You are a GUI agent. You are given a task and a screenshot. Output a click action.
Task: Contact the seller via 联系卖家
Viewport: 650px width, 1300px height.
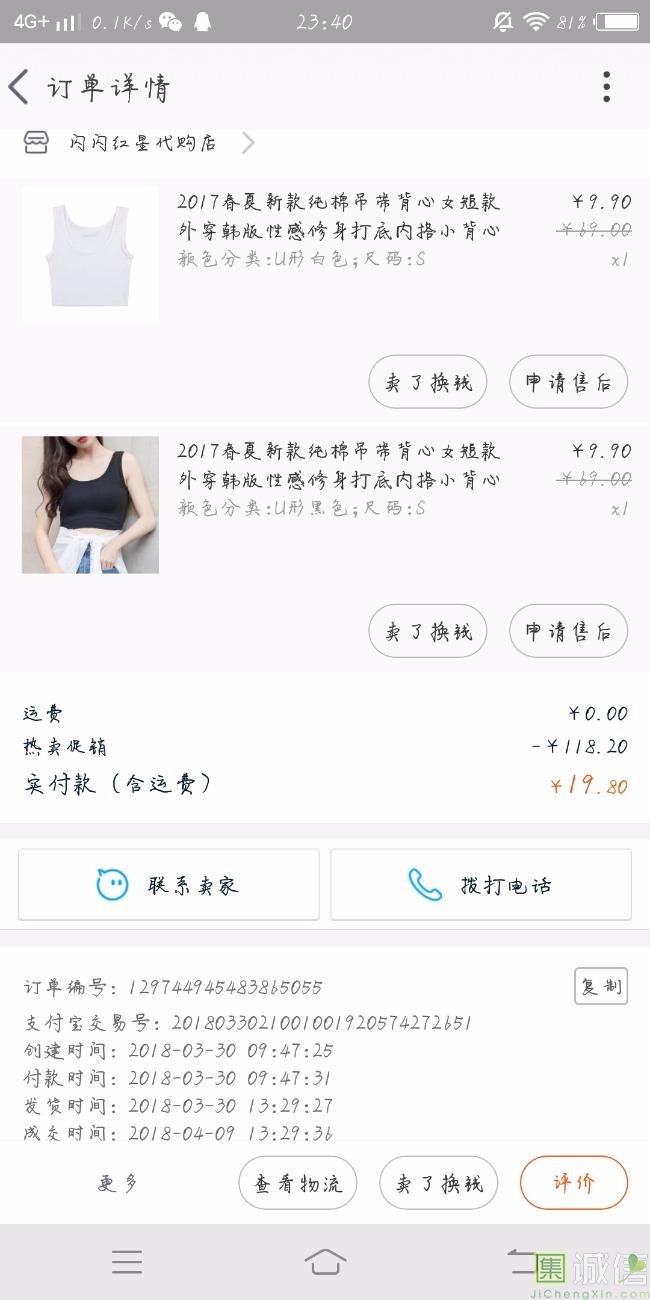169,885
